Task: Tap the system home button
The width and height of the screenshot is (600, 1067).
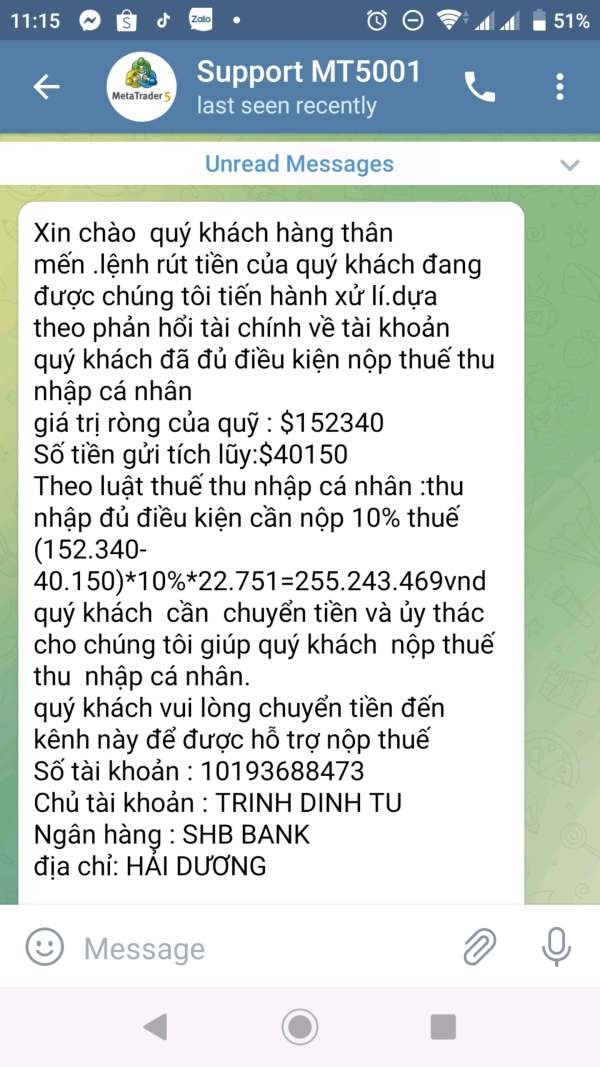Action: [x=300, y=1027]
